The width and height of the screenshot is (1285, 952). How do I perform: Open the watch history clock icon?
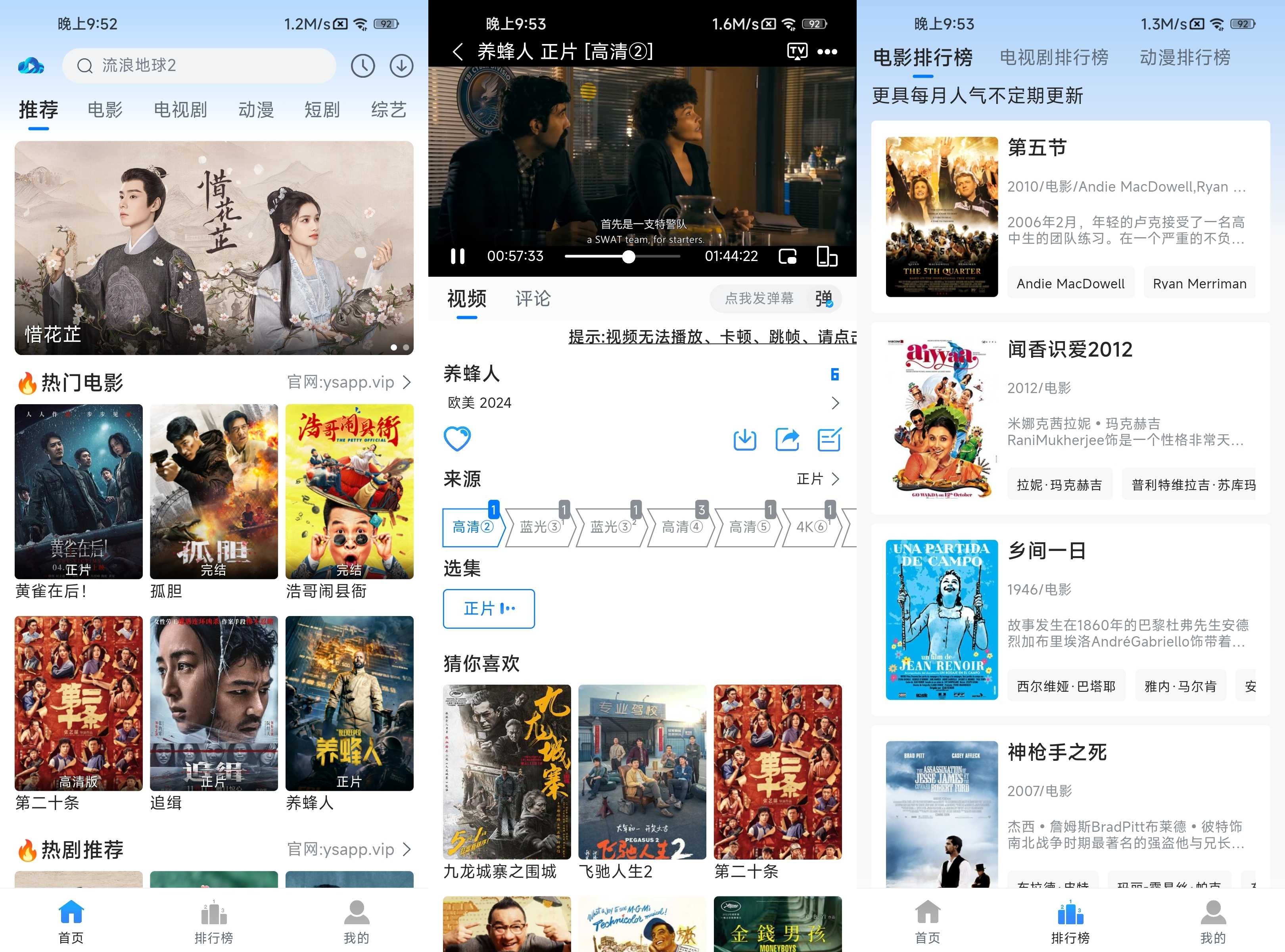click(x=362, y=66)
